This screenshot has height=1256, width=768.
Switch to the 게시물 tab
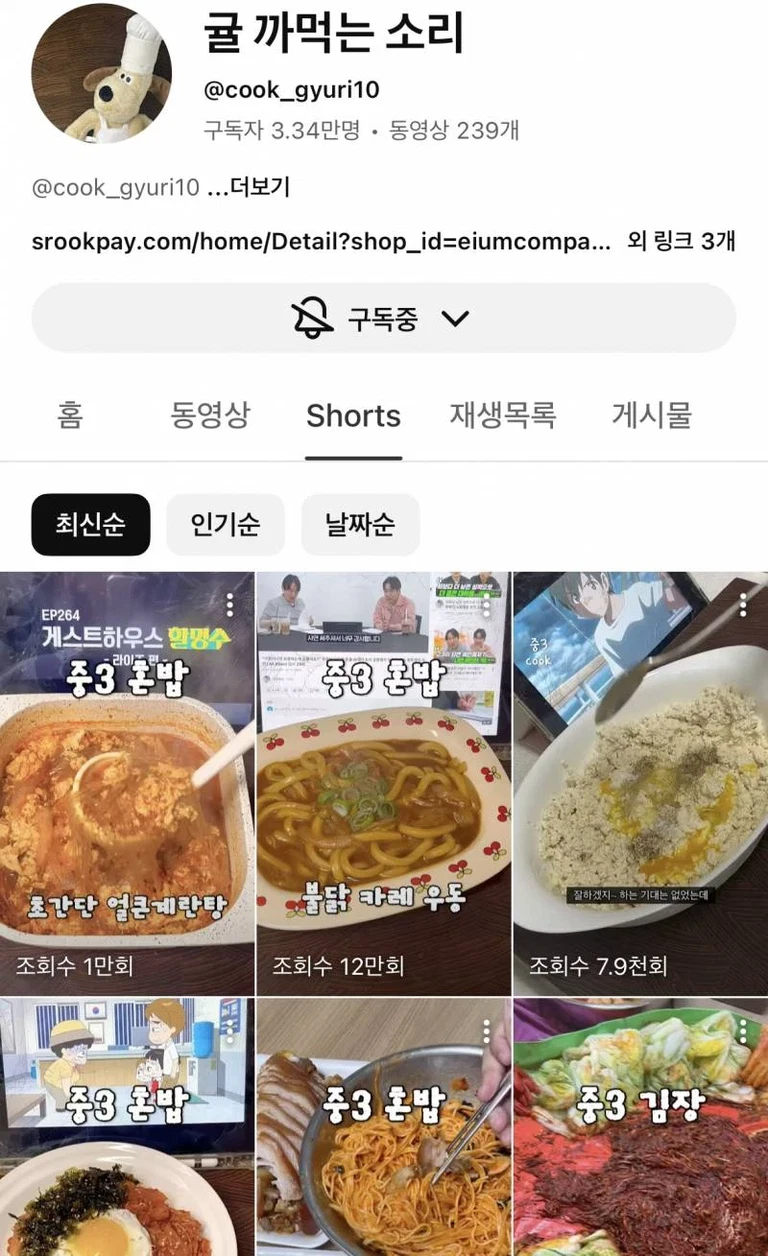[651, 416]
